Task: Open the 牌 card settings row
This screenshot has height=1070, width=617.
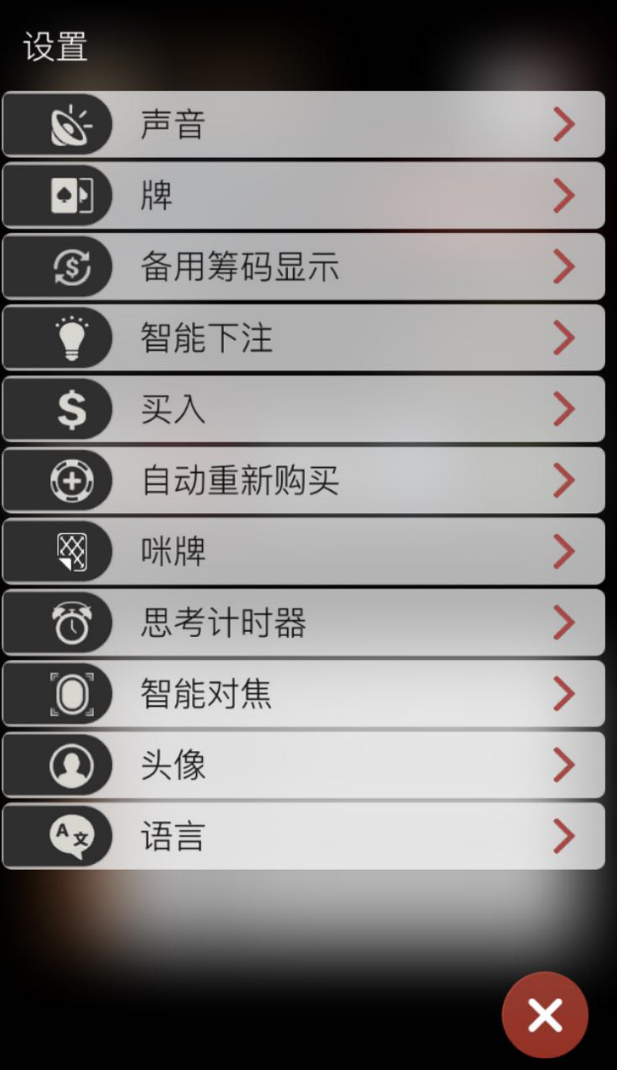Action: point(303,196)
